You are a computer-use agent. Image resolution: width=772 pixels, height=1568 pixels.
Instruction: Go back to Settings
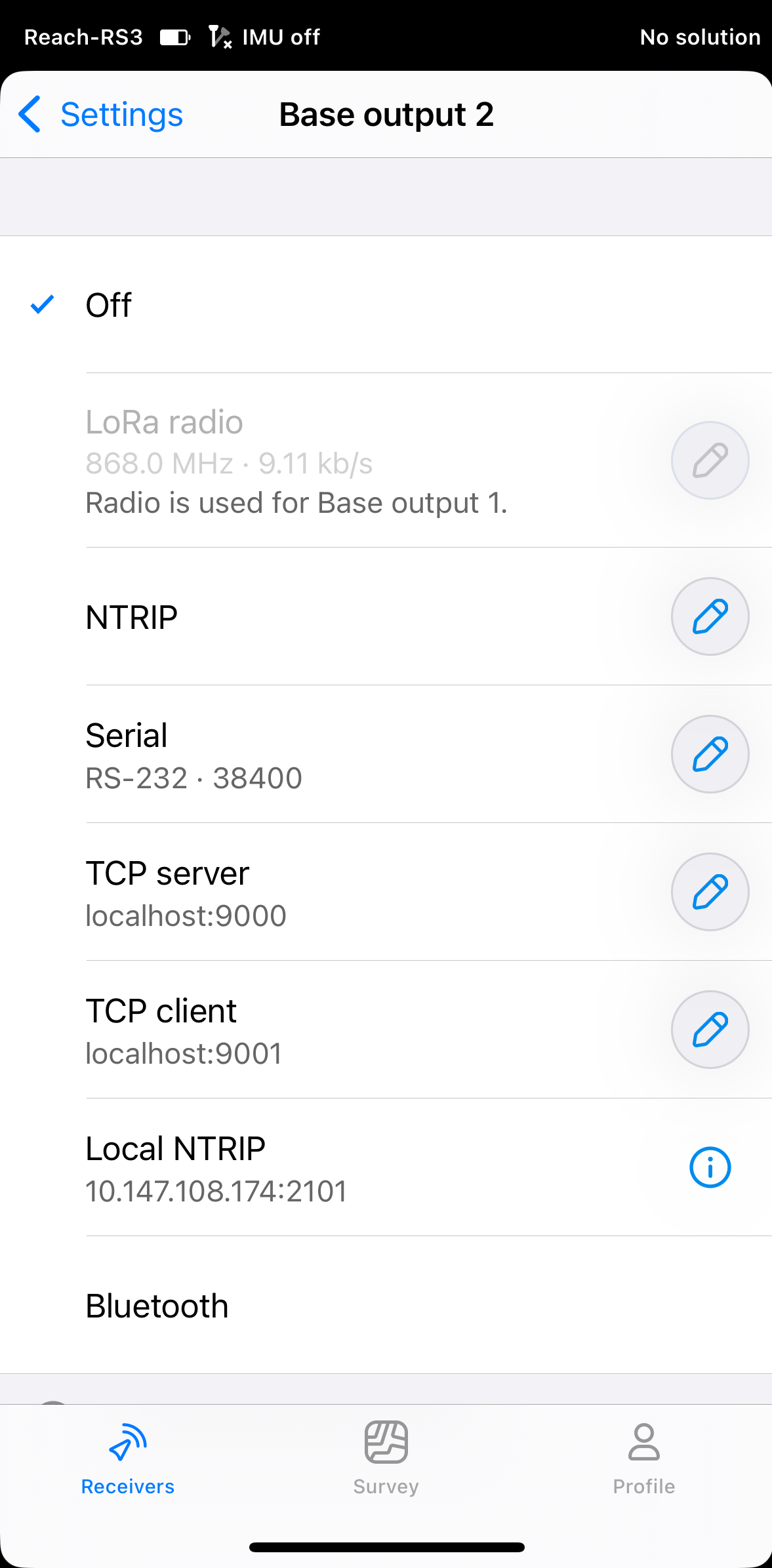pos(100,115)
